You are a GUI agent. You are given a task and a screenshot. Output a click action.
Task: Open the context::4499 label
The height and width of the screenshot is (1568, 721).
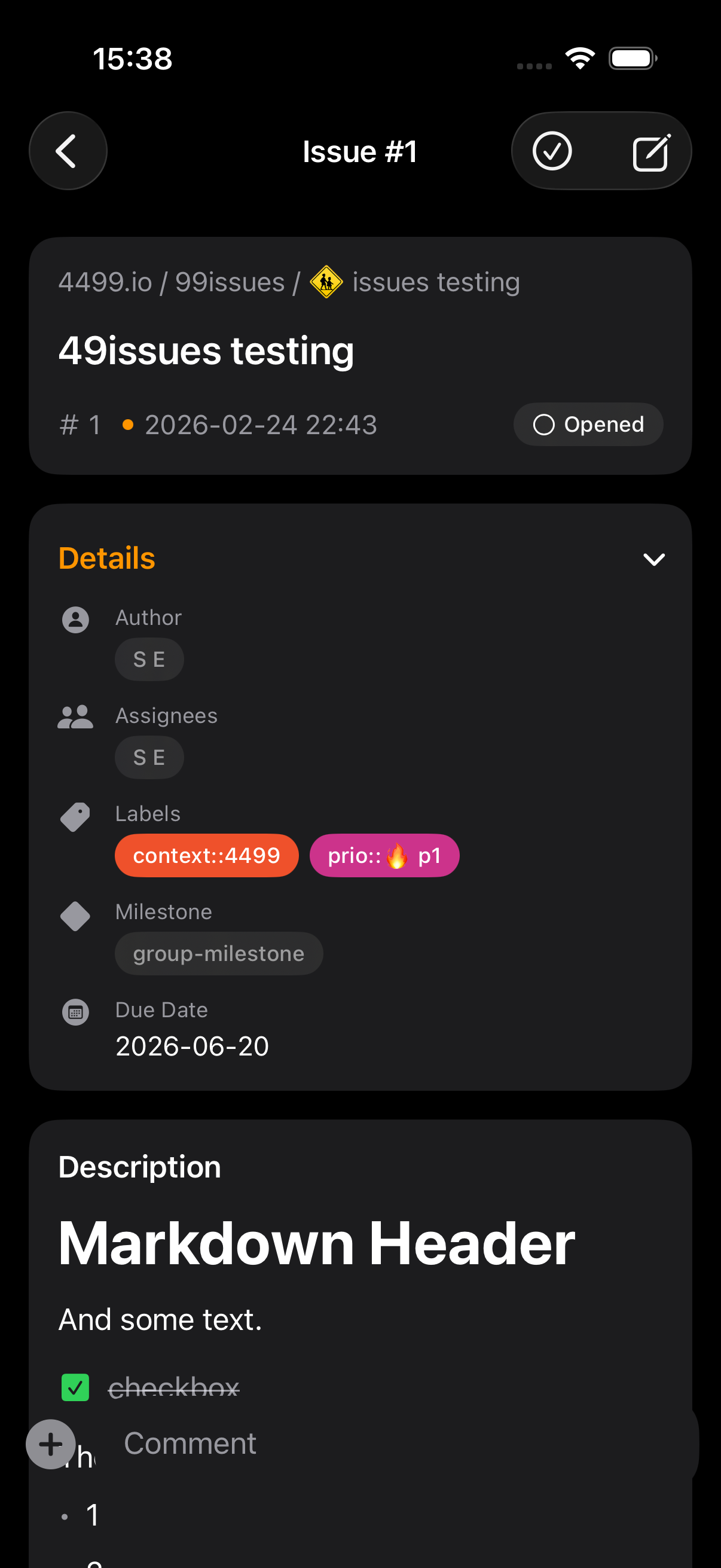206,855
